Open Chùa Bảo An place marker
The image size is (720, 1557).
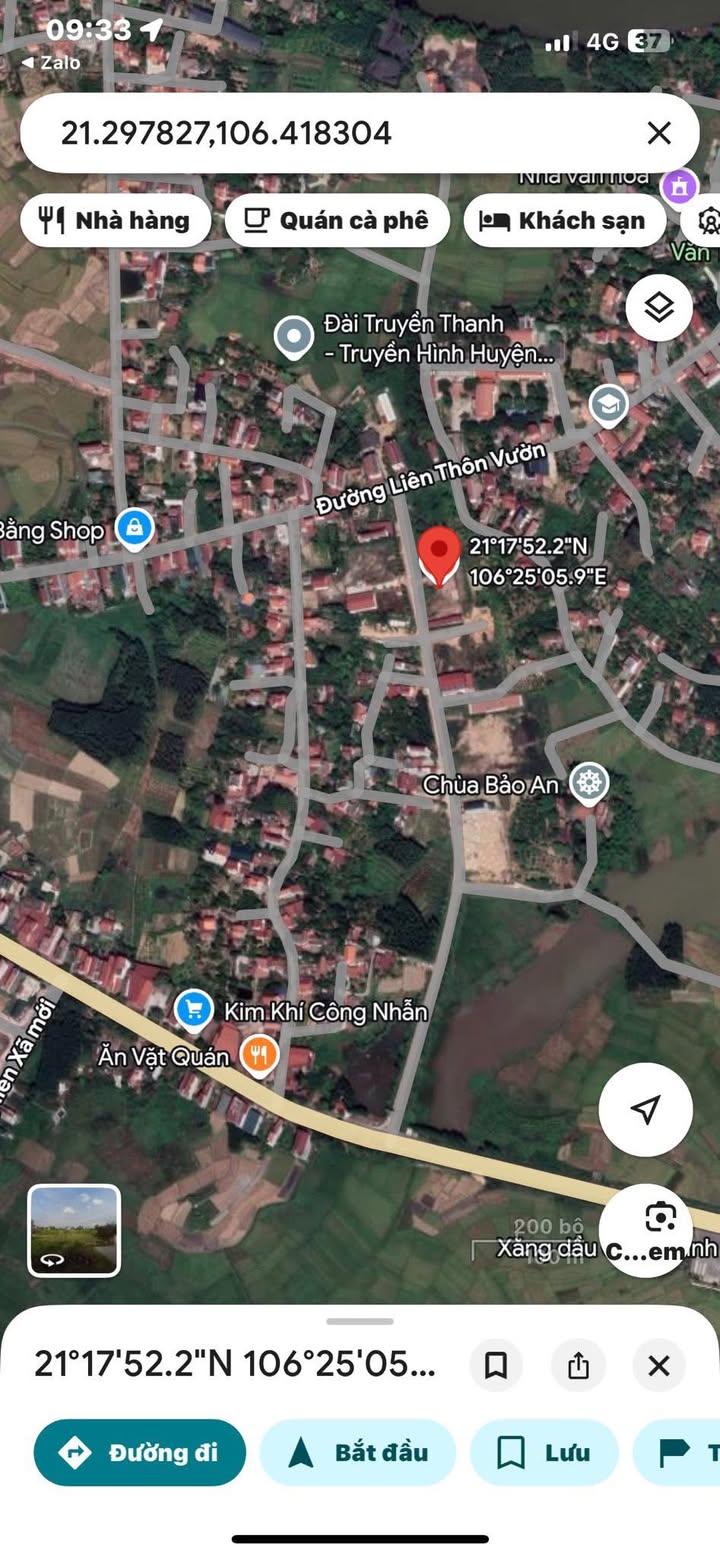point(589,783)
